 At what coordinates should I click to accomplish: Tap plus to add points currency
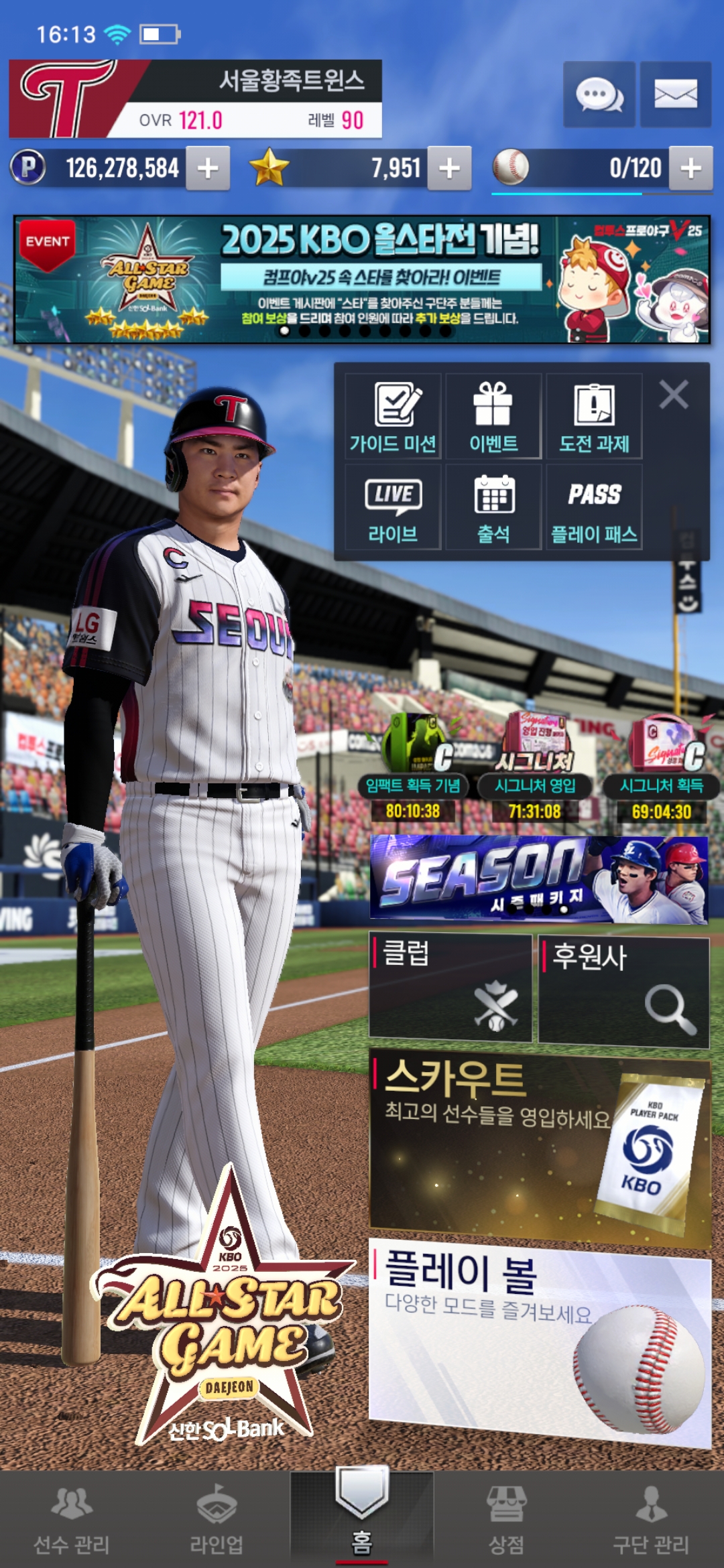click(x=208, y=168)
